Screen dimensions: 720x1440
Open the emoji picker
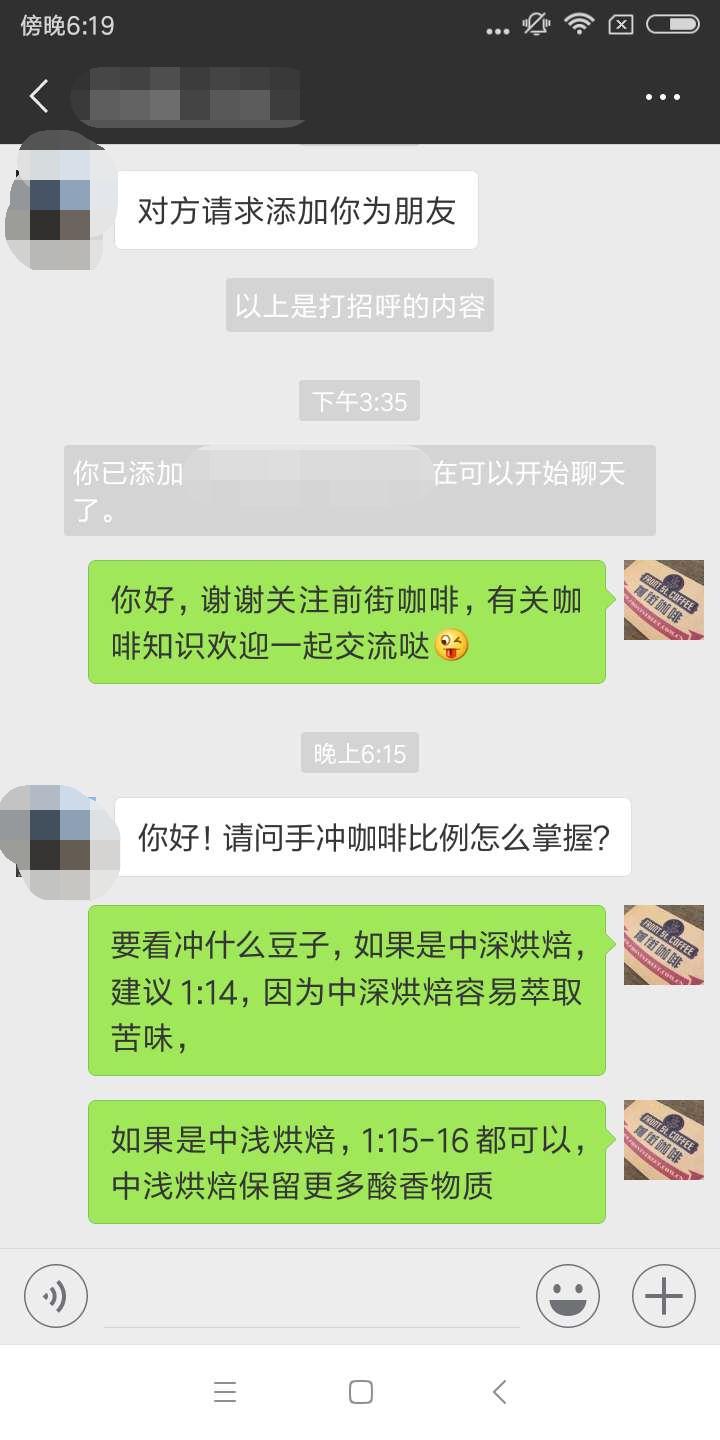568,1296
